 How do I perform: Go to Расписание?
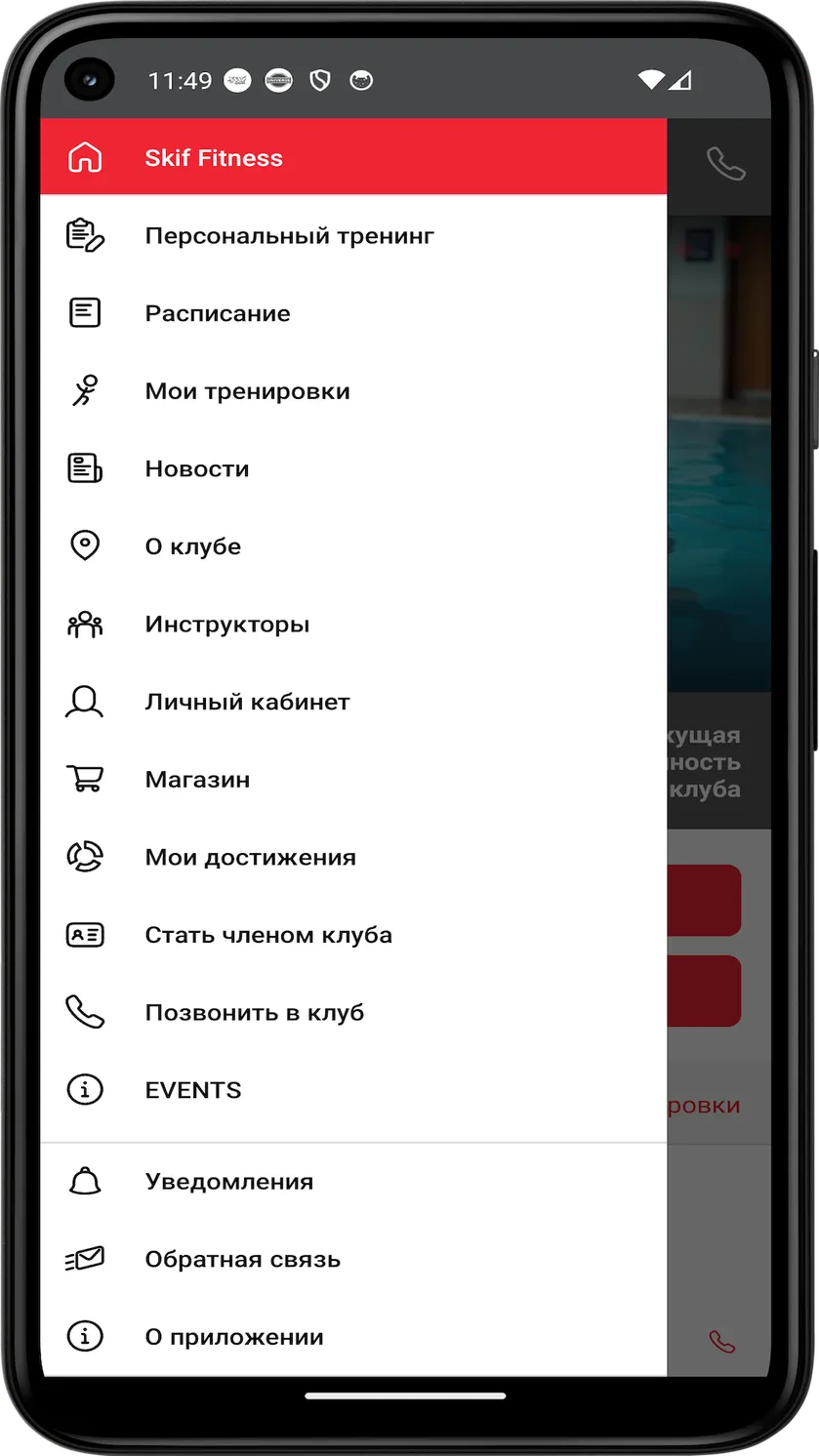(353, 313)
